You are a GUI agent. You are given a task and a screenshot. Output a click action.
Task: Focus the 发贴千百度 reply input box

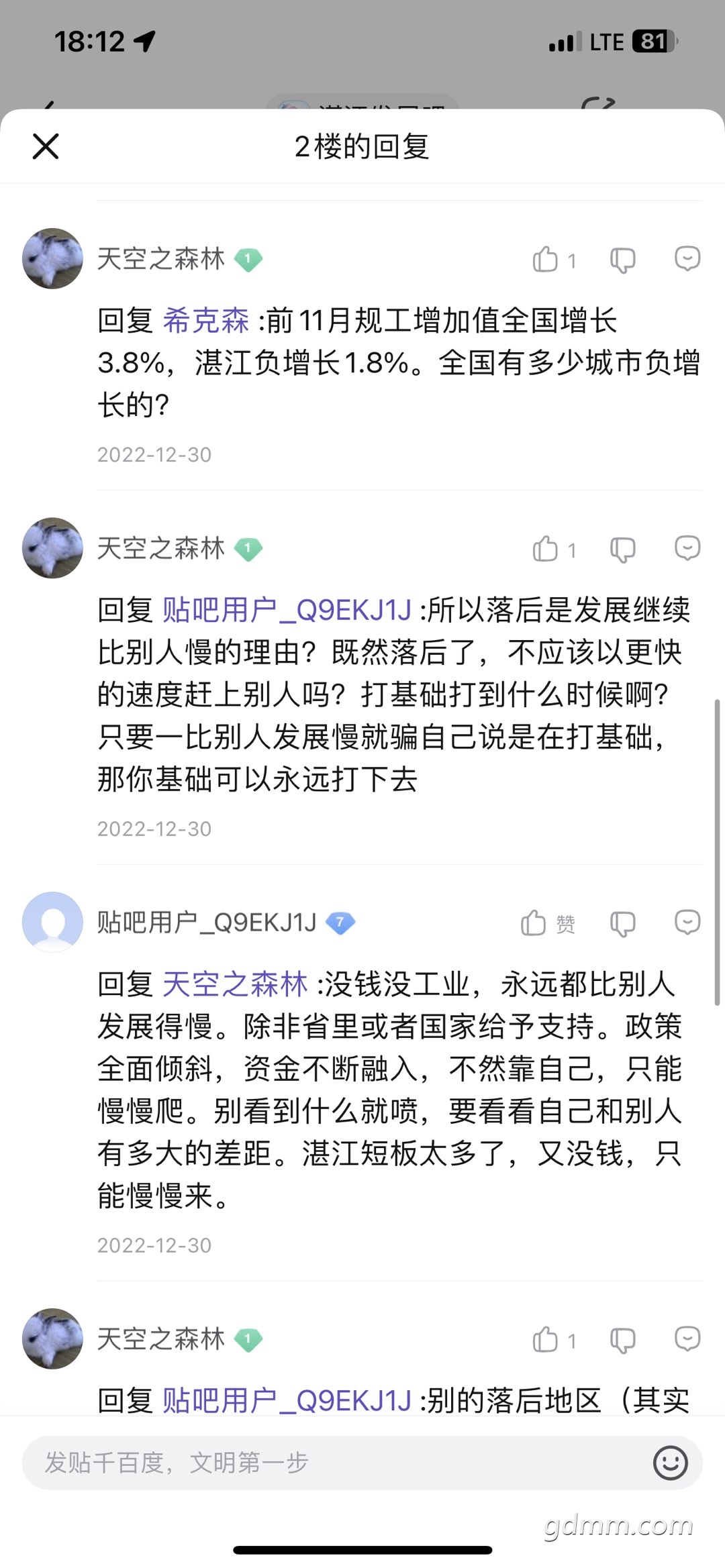click(336, 1463)
